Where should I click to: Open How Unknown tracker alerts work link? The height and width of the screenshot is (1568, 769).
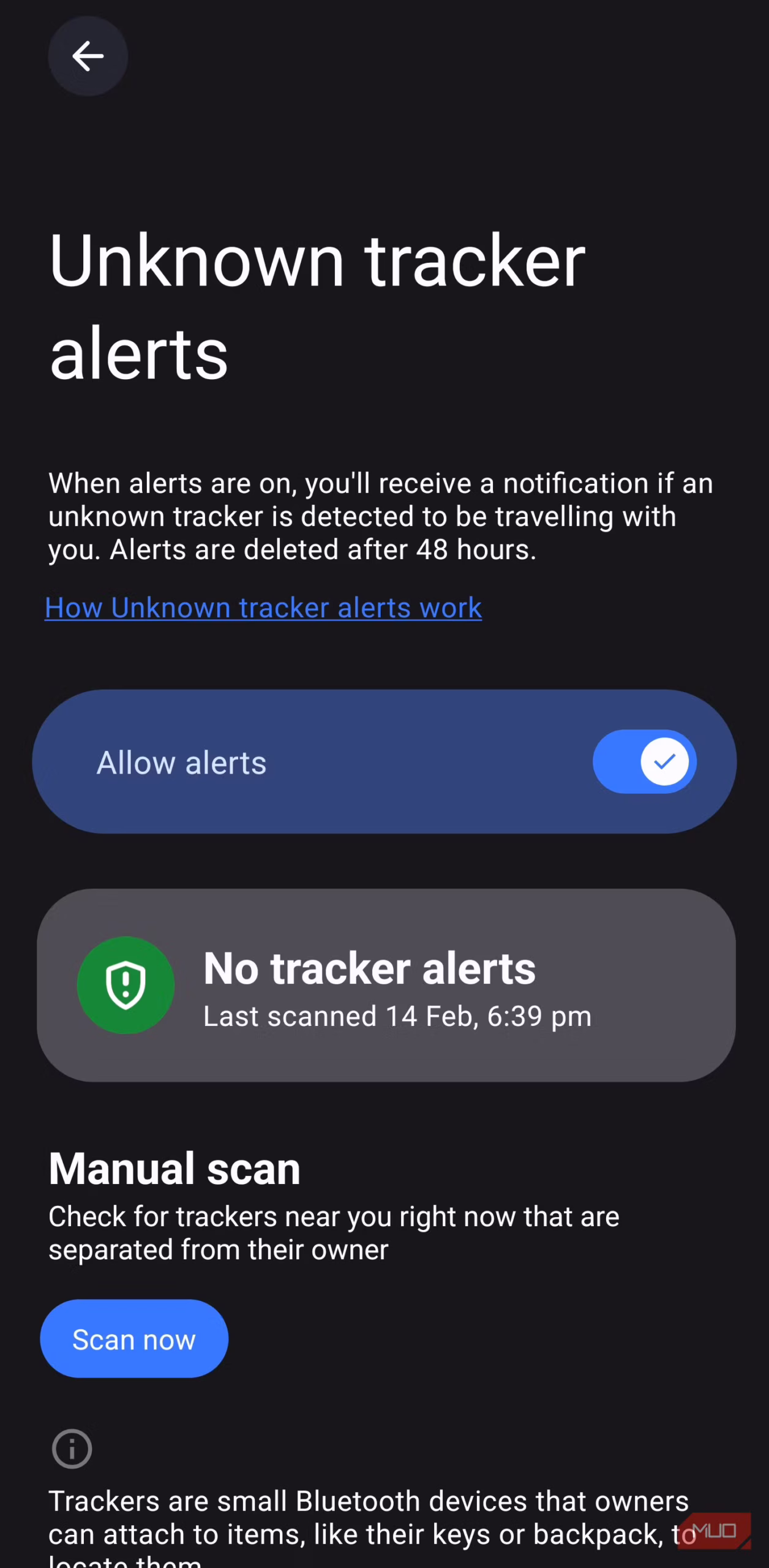[x=263, y=608]
